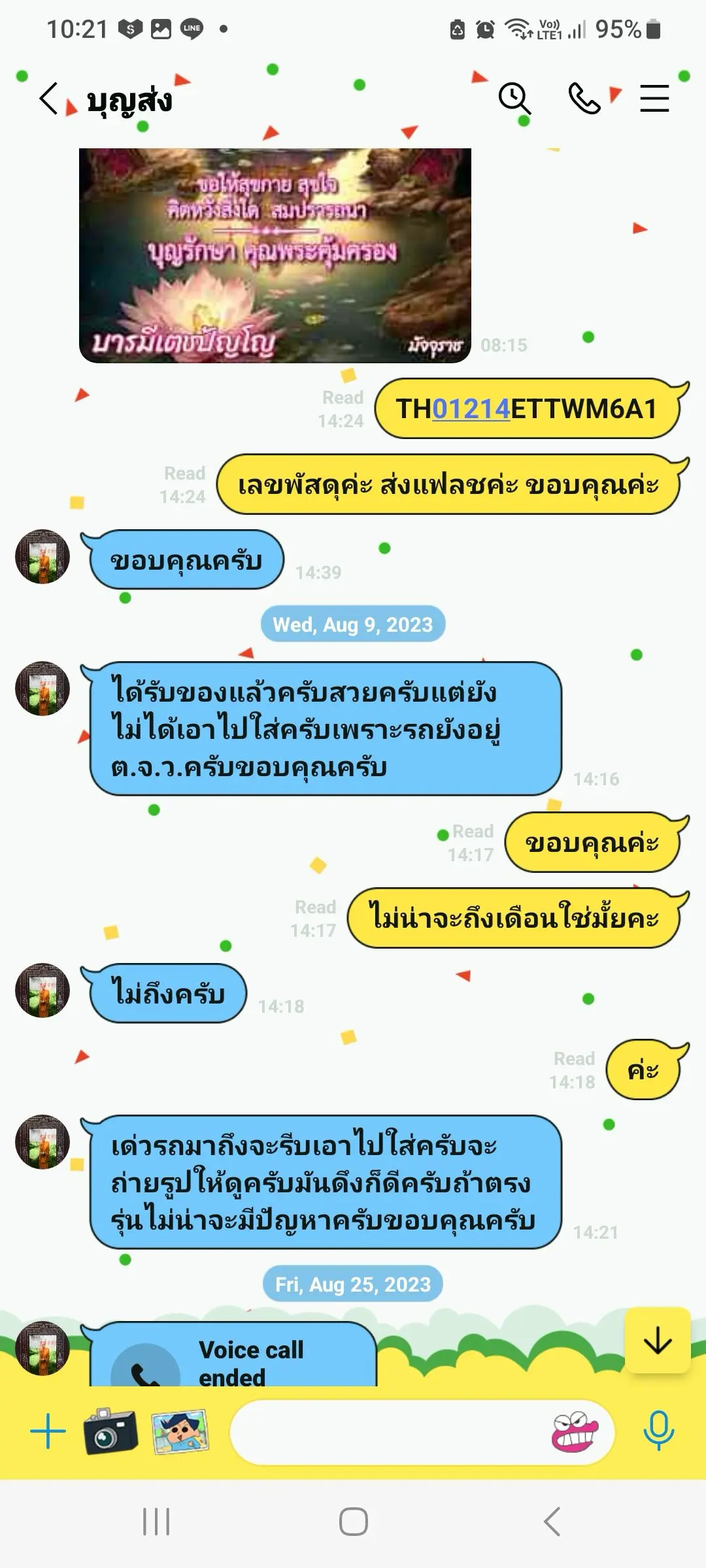Start a call with บุญส่ง
Viewport: 706px width, 1568px height.
tap(584, 99)
